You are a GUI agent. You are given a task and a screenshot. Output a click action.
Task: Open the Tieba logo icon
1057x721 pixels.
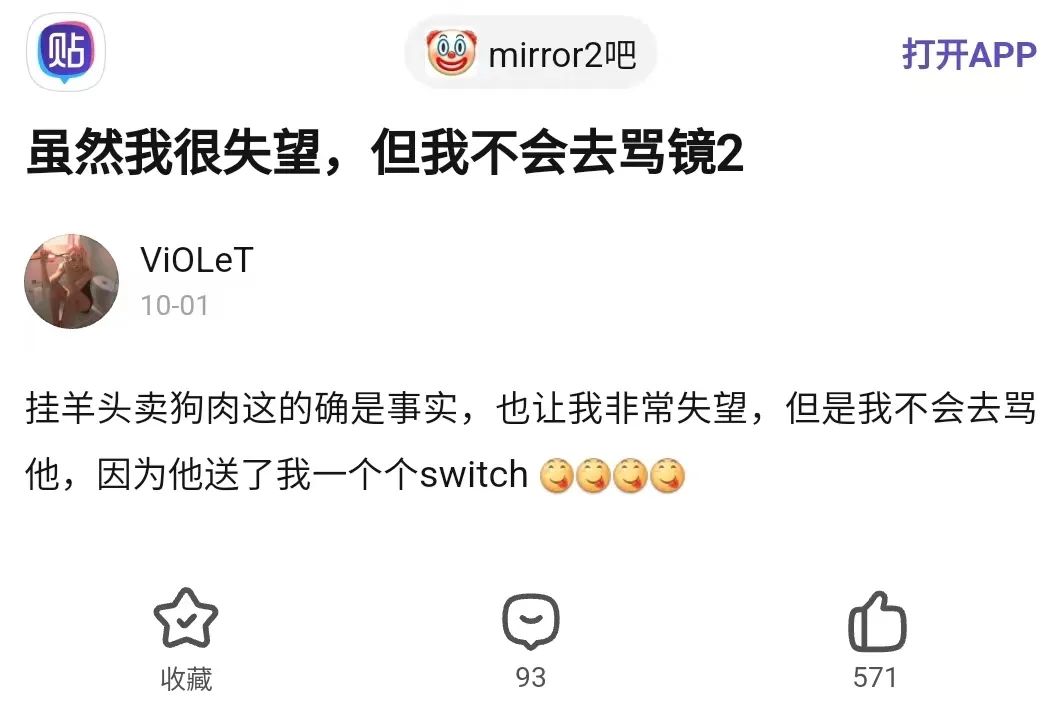71,52
